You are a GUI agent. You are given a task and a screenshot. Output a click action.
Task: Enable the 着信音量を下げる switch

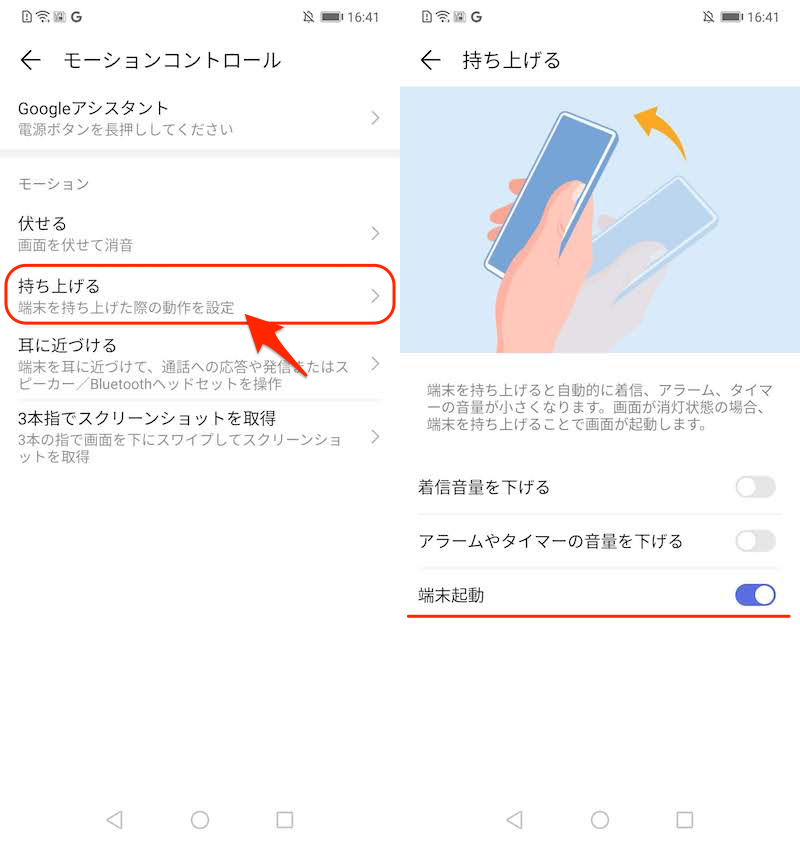tap(755, 487)
